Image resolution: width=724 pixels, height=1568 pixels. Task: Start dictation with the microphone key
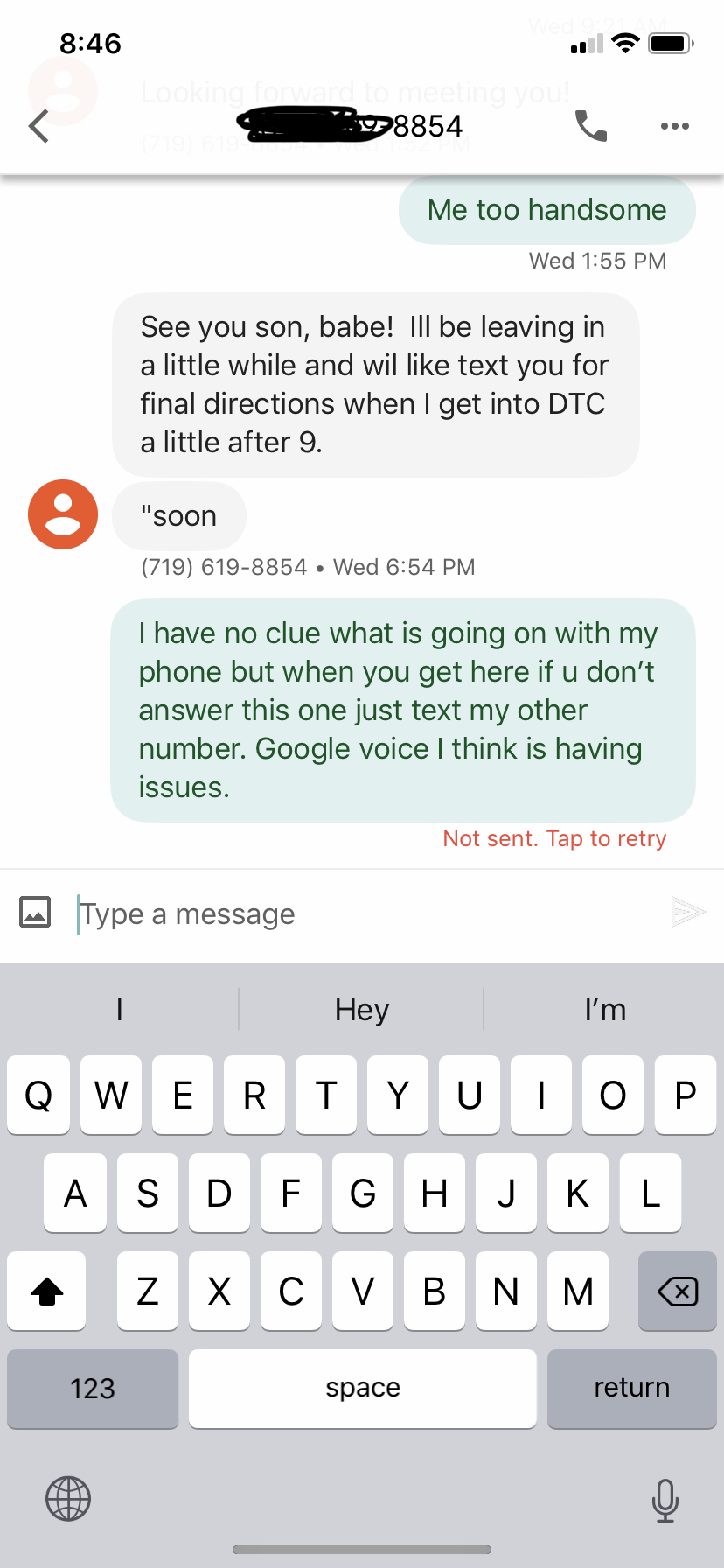(x=665, y=1500)
